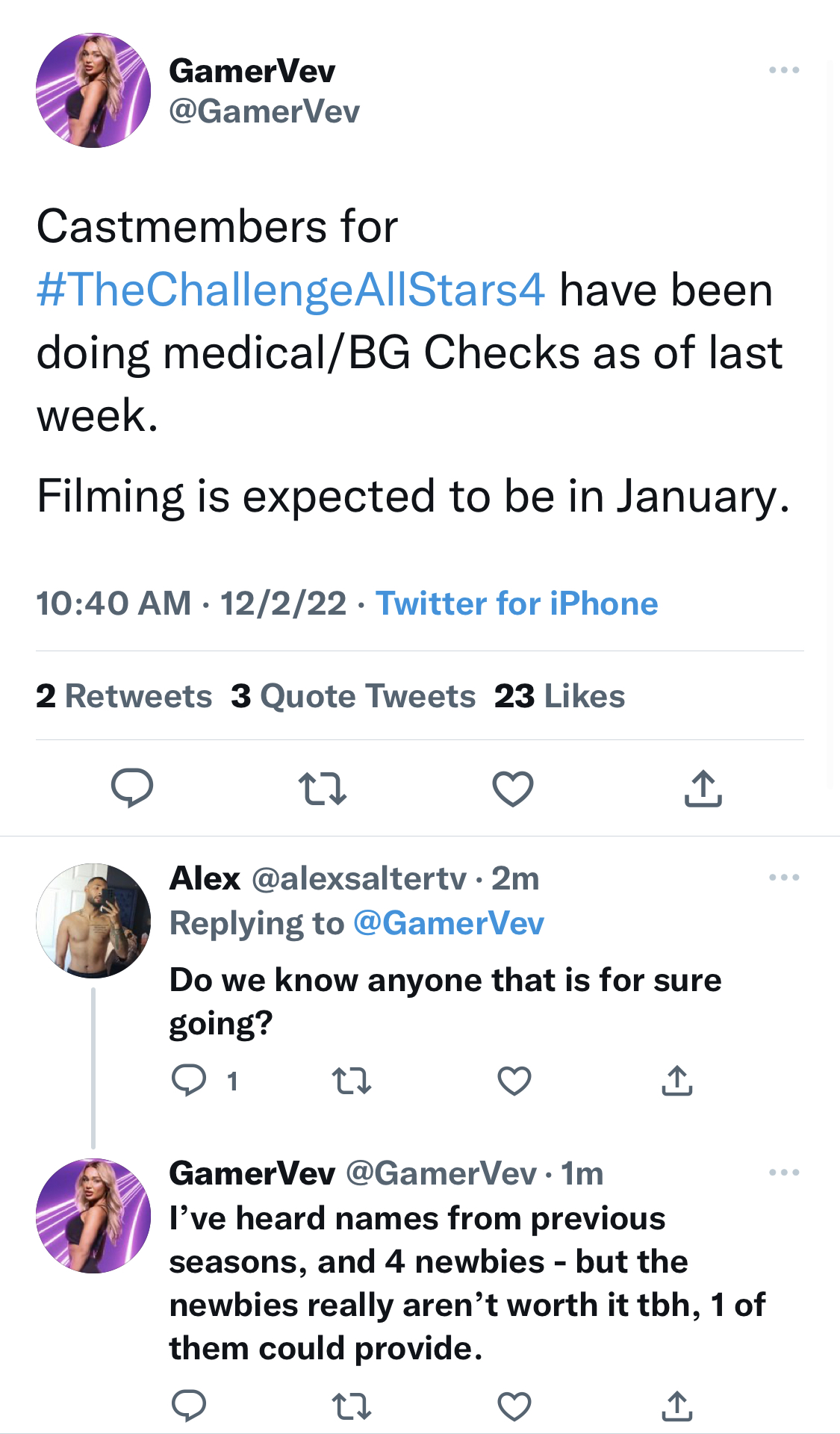Screen dimensions: 840x1434
Task: Retweet the main tweet
Action: 323,789
